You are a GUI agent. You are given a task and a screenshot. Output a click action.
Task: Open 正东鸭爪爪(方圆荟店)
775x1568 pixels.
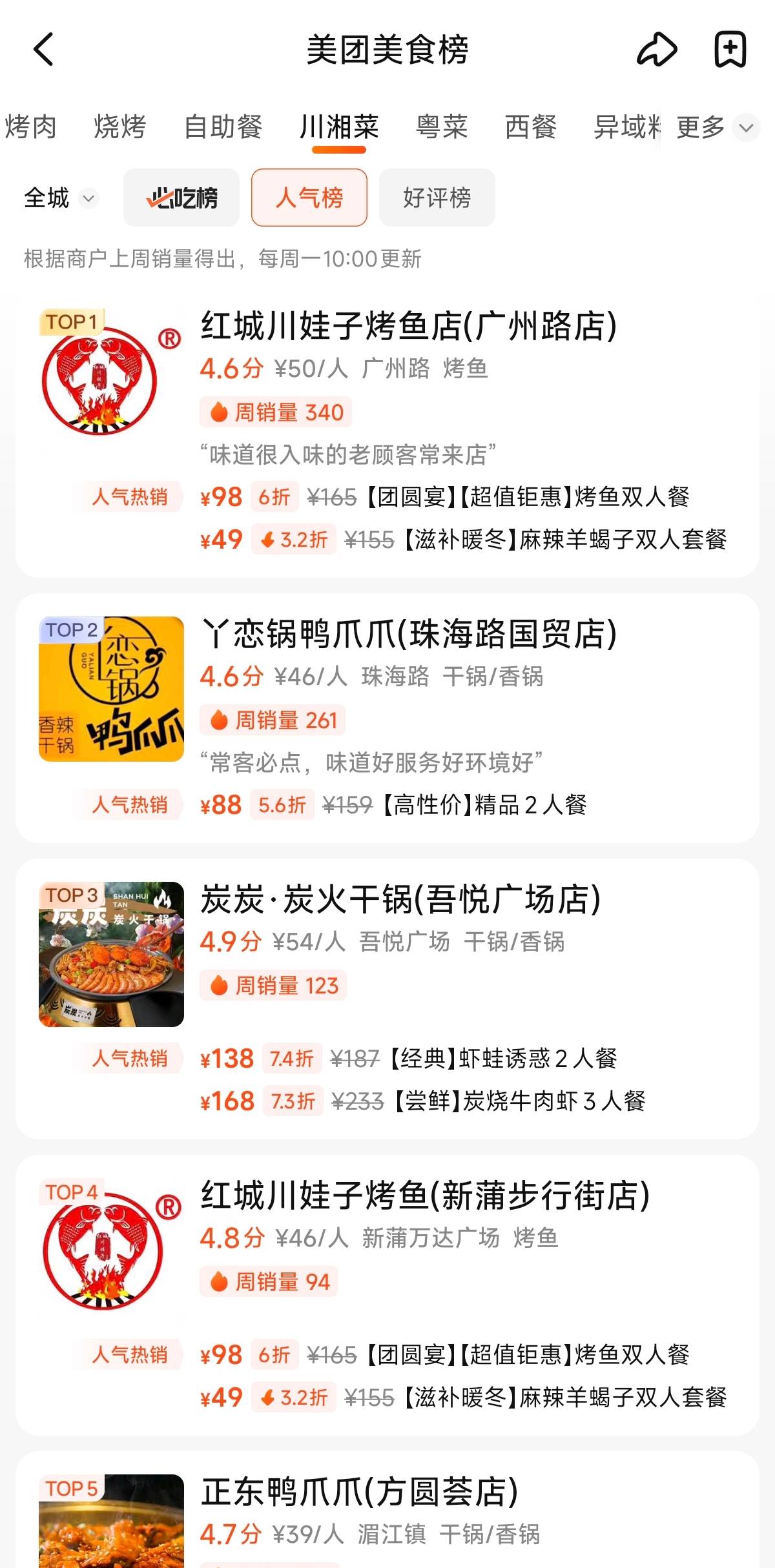pyautogui.click(x=359, y=1492)
